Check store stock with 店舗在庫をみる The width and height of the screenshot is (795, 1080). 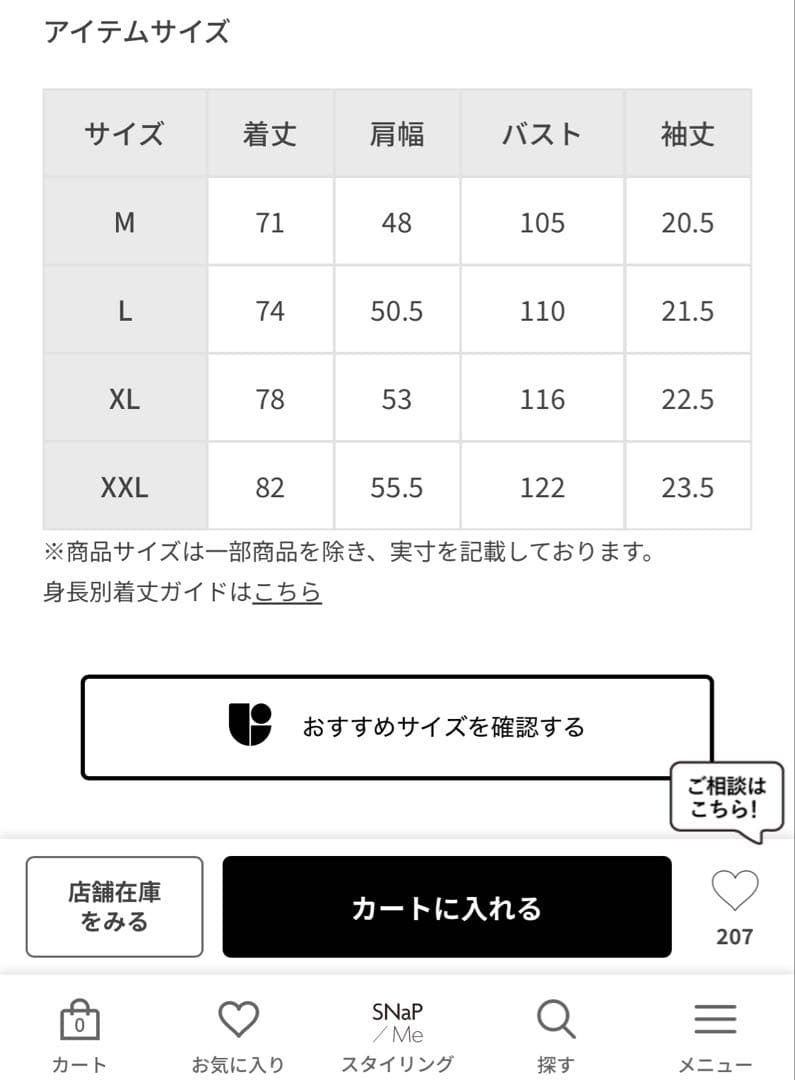pyautogui.click(x=114, y=906)
